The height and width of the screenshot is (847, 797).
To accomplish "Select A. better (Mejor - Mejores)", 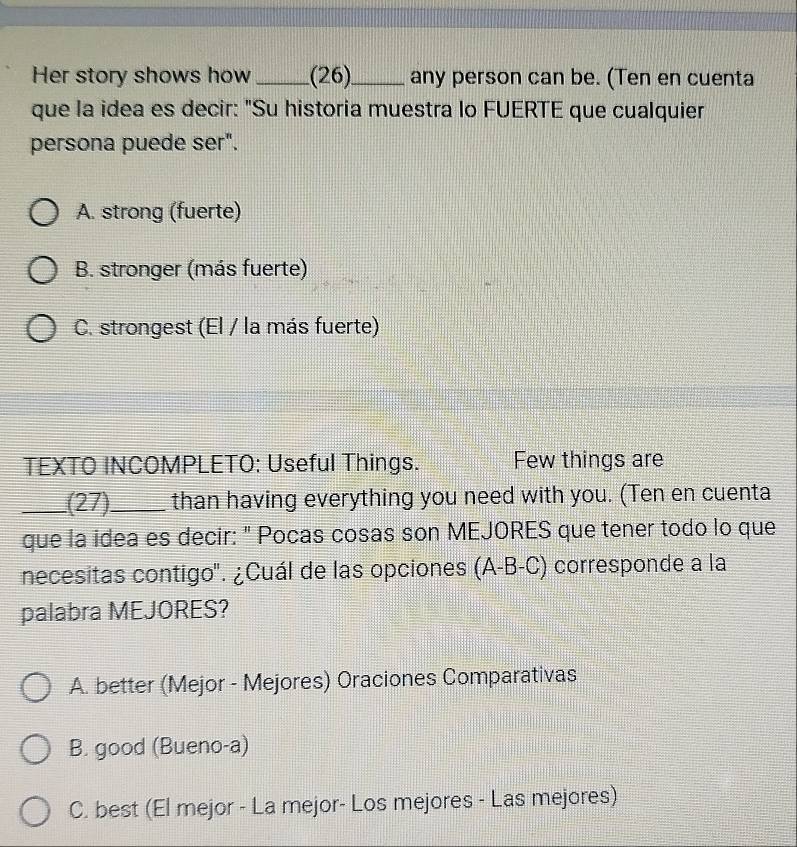I will click(x=41, y=689).
